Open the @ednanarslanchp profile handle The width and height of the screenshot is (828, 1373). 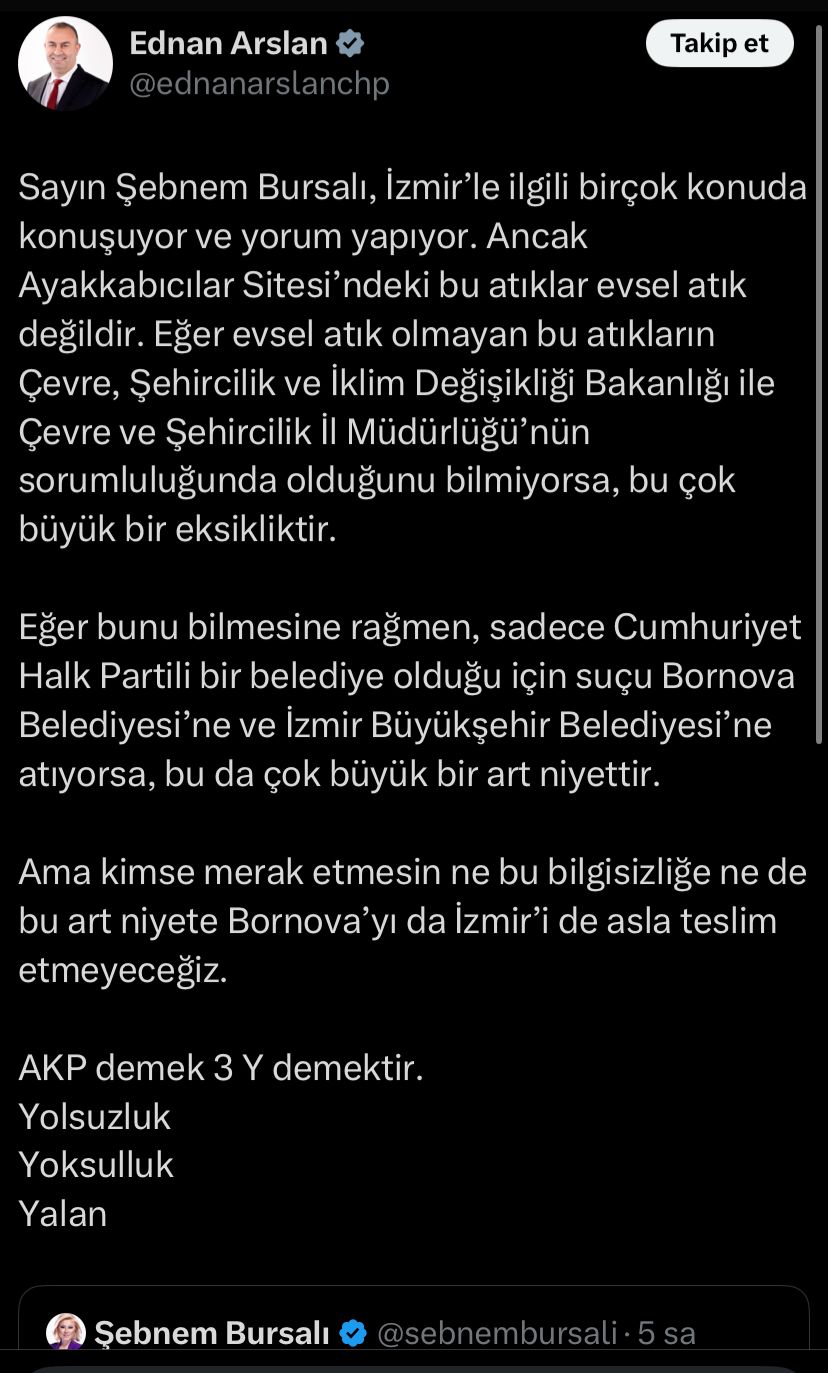[x=259, y=85]
